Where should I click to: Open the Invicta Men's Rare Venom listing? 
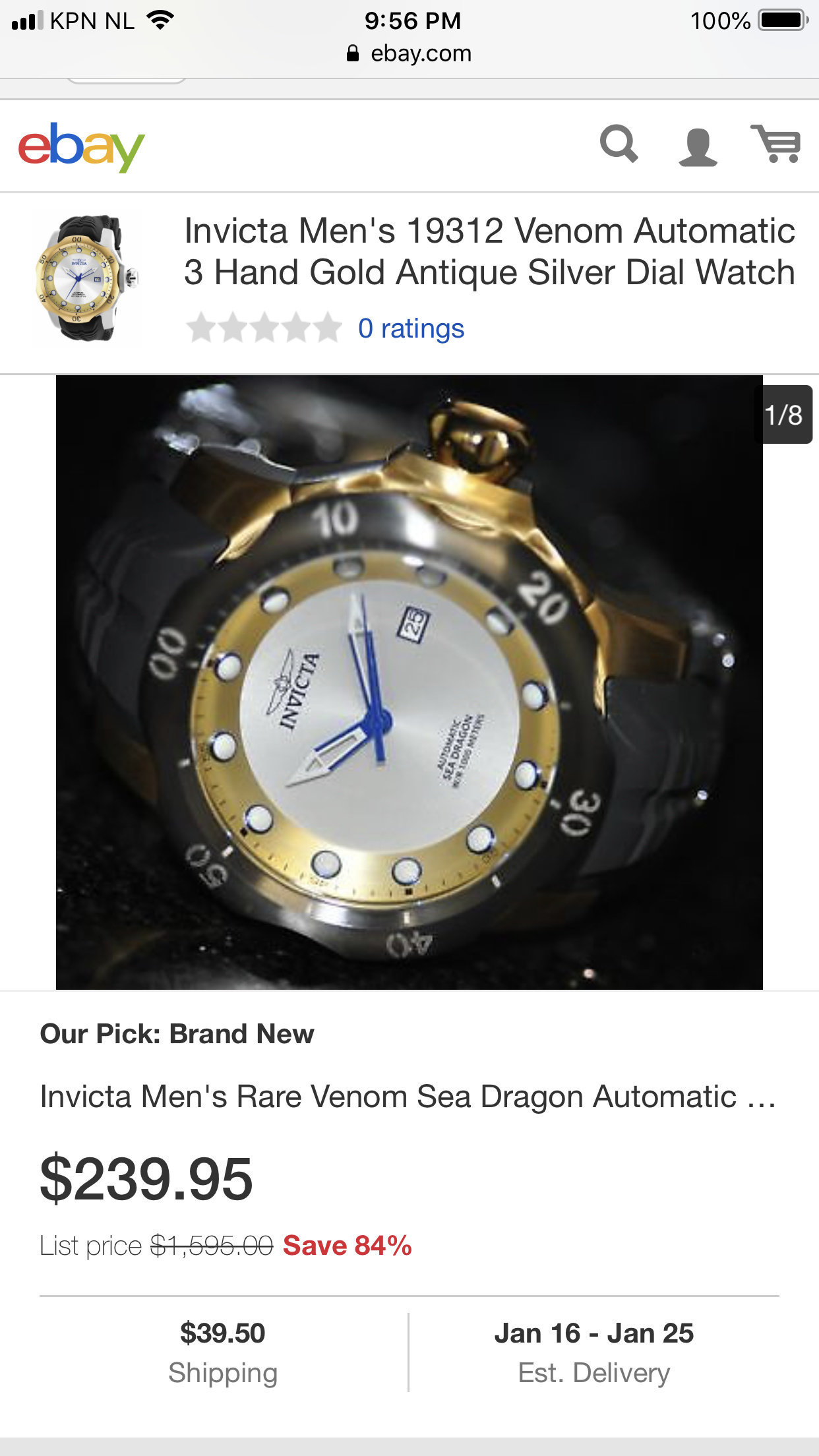click(x=408, y=1097)
